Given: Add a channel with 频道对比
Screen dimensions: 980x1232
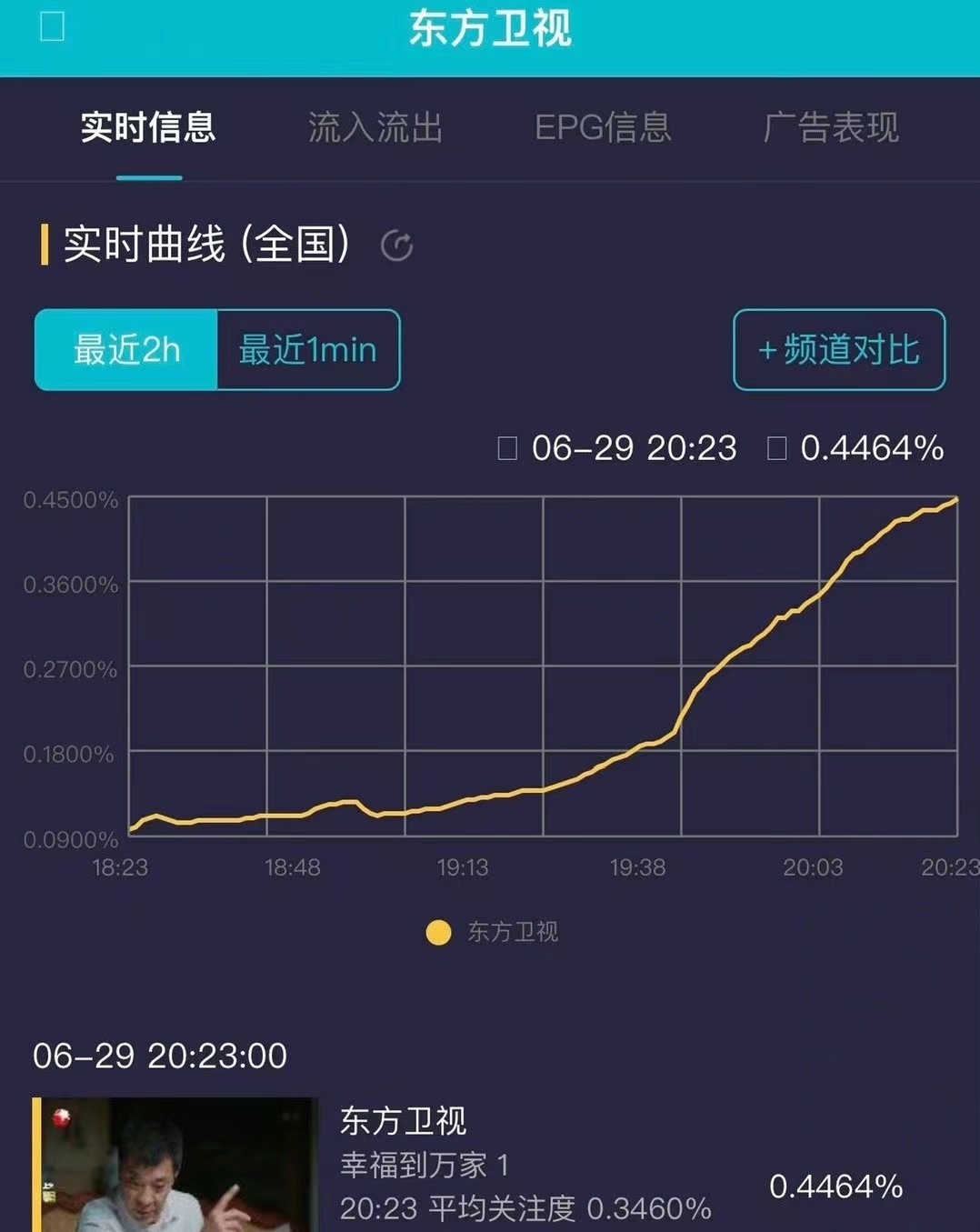Looking at the screenshot, I should pos(839,350).
